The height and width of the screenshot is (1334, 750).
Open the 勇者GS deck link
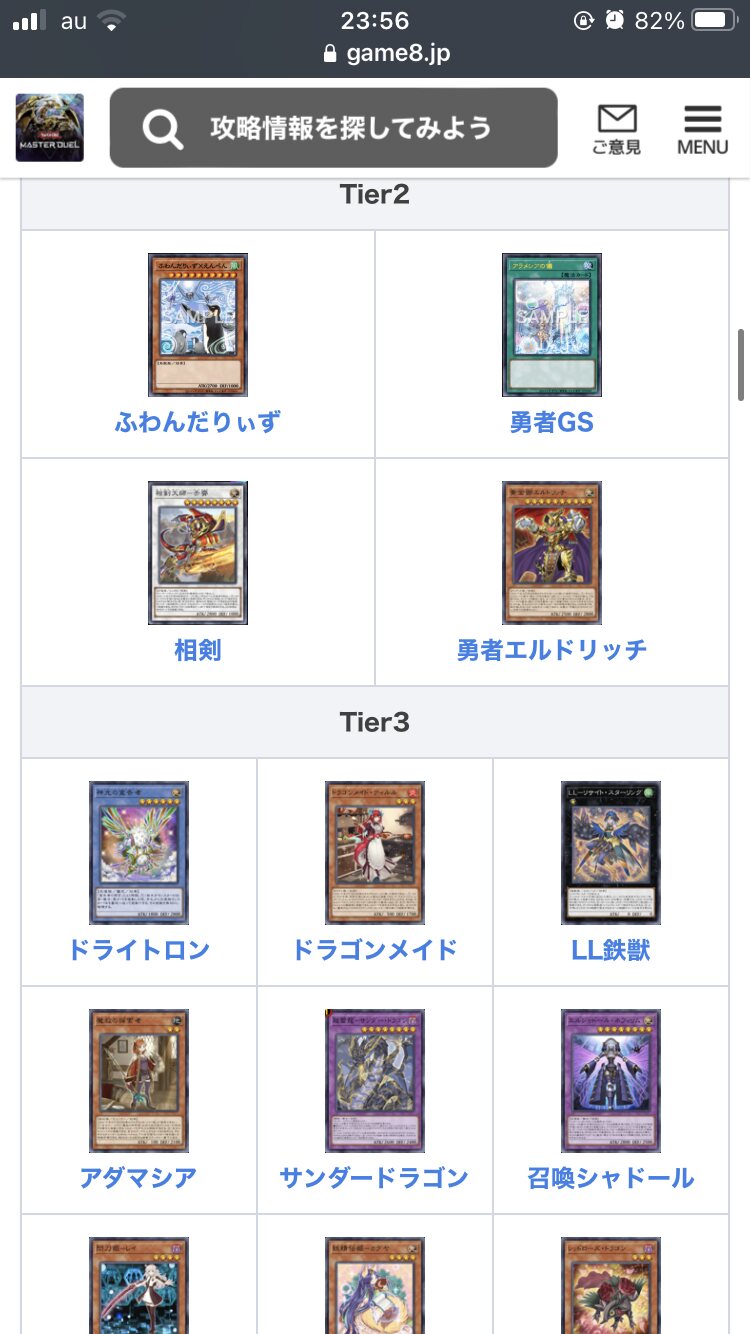click(x=552, y=422)
